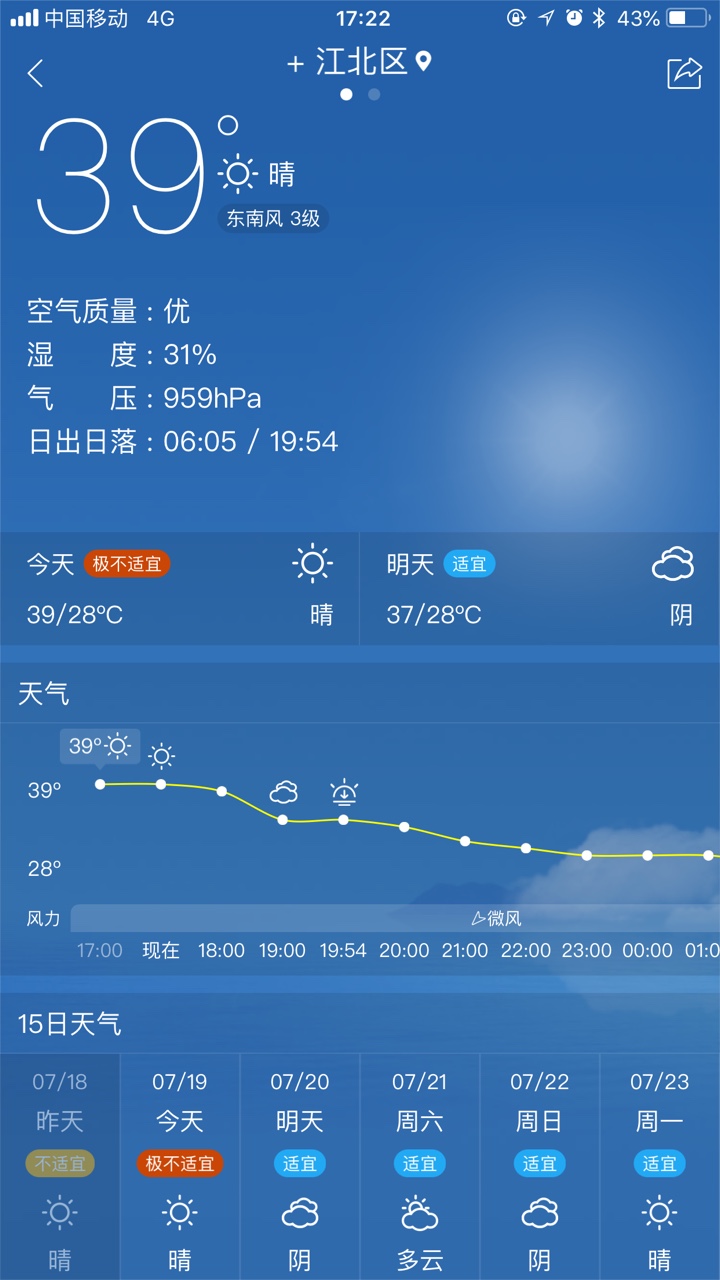Tap the second city page indicator dot

[x=374, y=95]
